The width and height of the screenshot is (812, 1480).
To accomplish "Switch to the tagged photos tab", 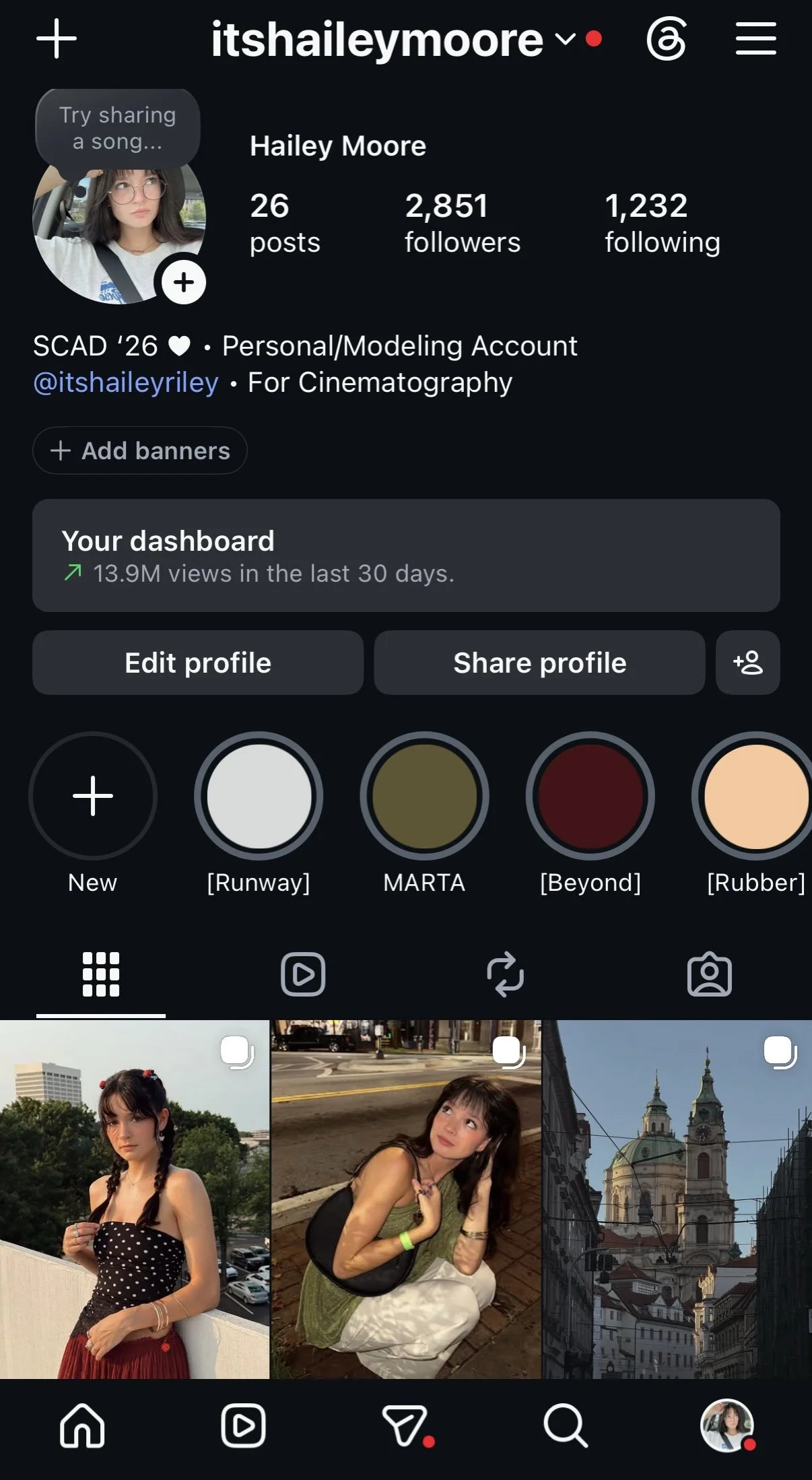I will [x=710, y=974].
